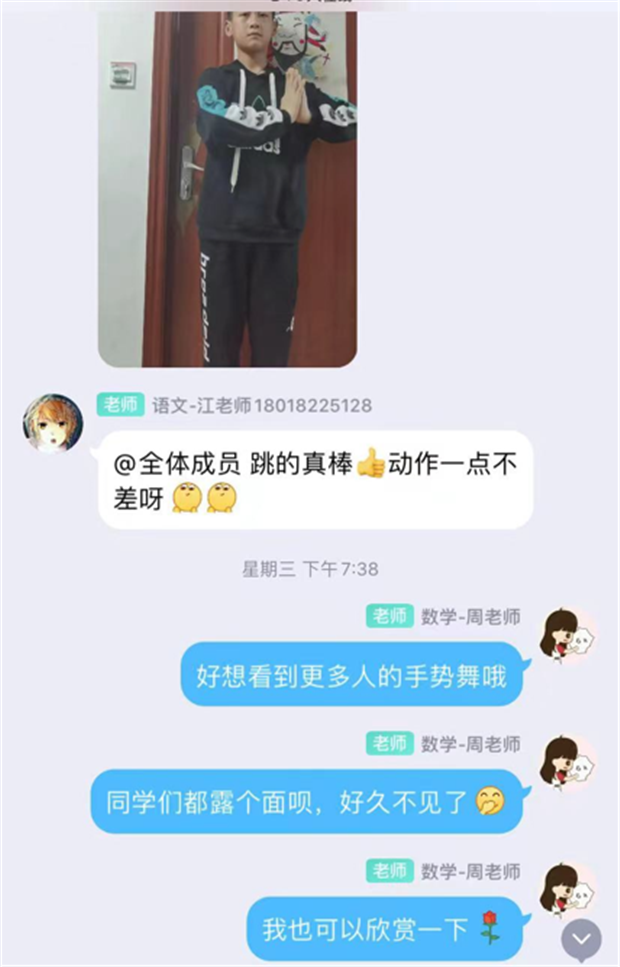Open the avatar of 语文-江老师
The width and height of the screenshot is (620, 967).
tap(52, 422)
